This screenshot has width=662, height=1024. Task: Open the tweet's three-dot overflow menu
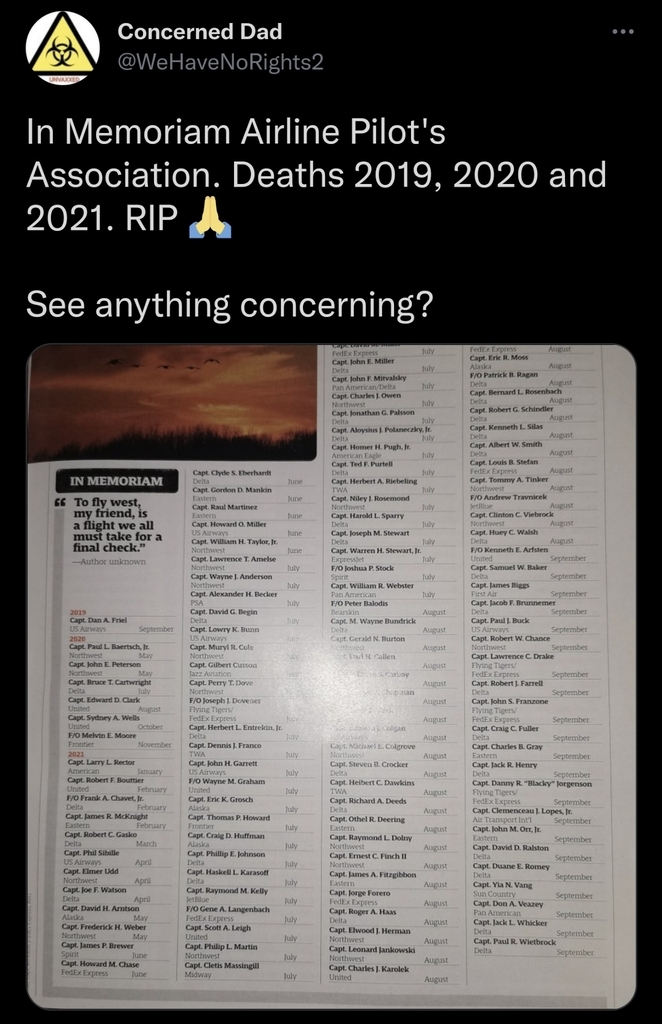(x=623, y=32)
